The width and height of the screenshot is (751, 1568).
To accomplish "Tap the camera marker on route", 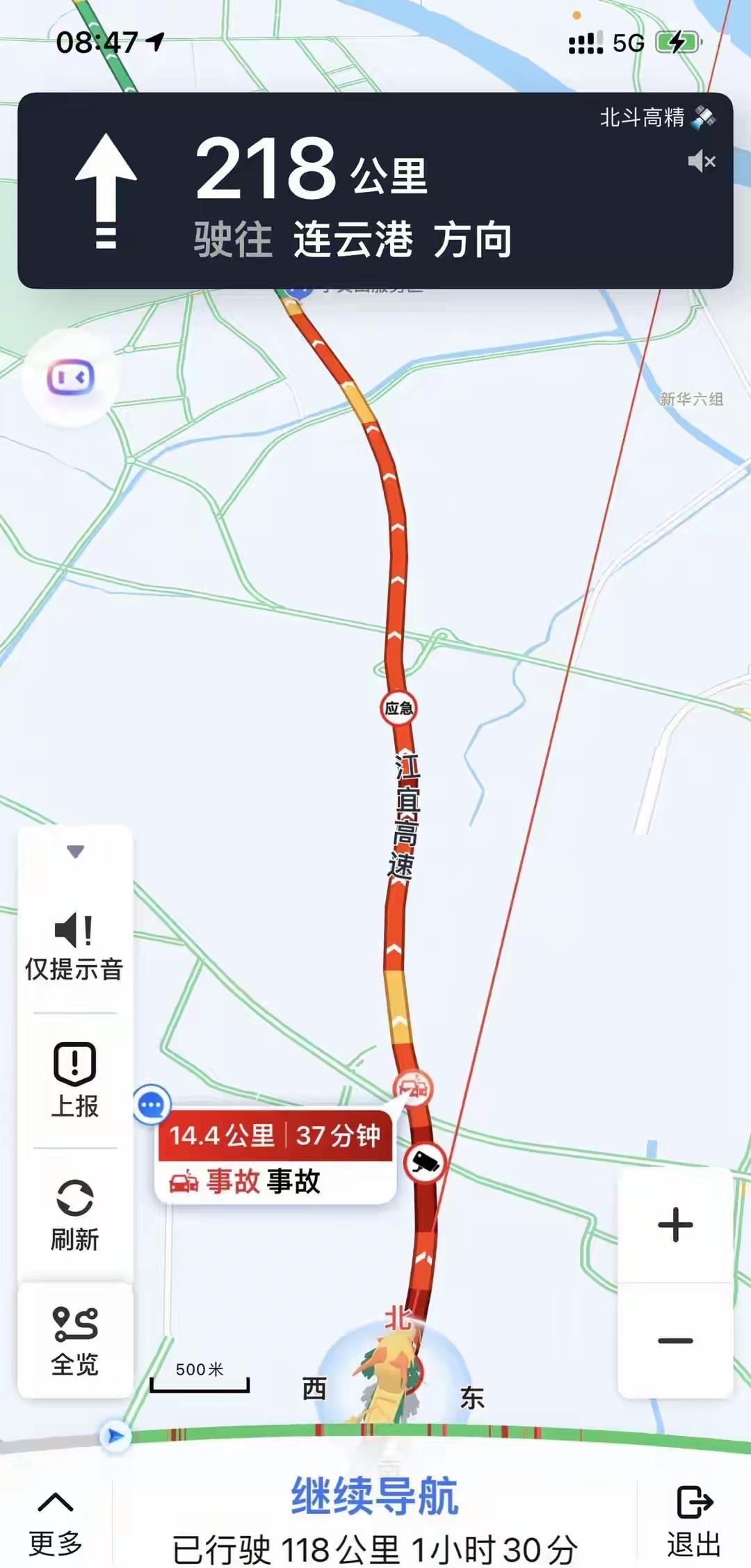I will coord(425,1161).
